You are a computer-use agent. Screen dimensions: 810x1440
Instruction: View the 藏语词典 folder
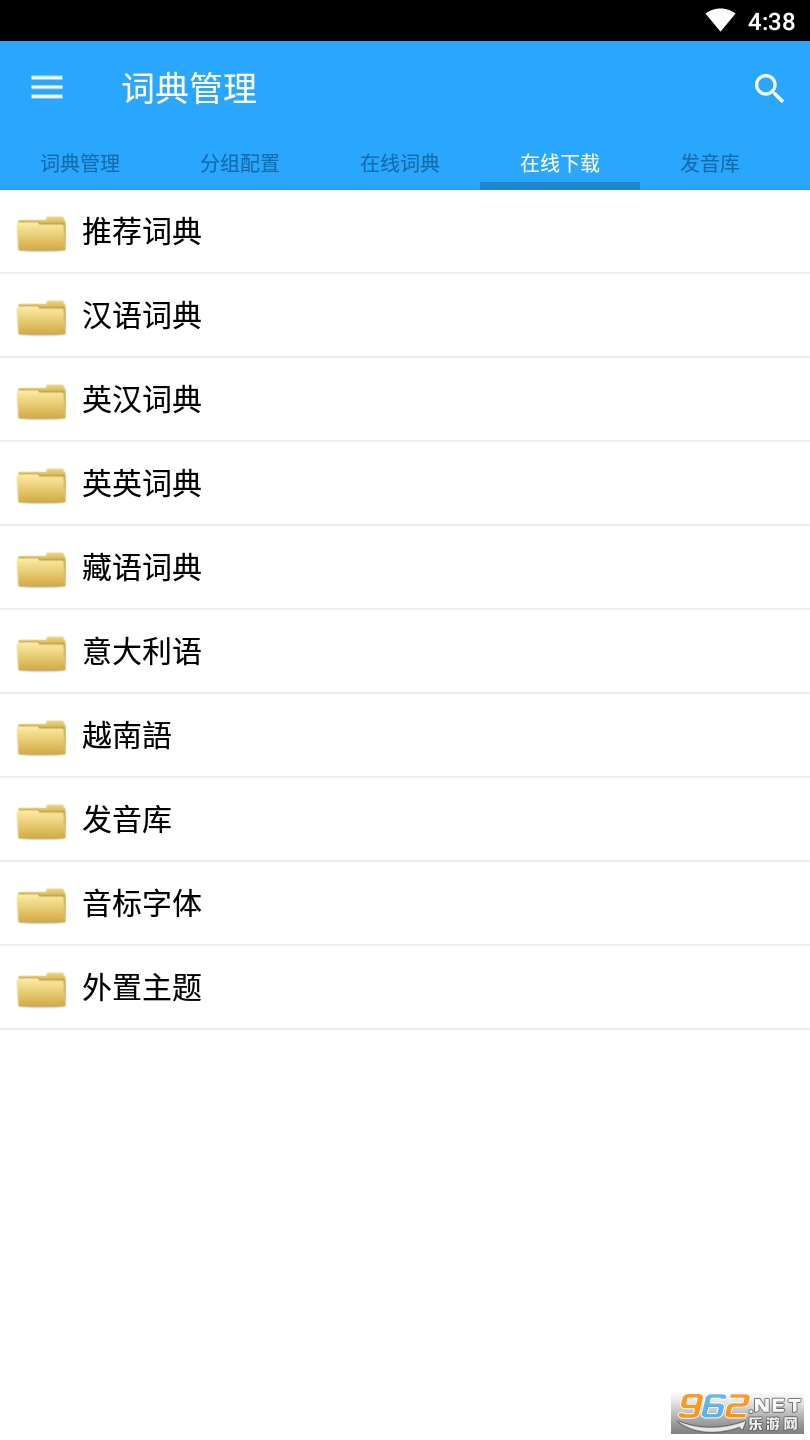coord(142,568)
